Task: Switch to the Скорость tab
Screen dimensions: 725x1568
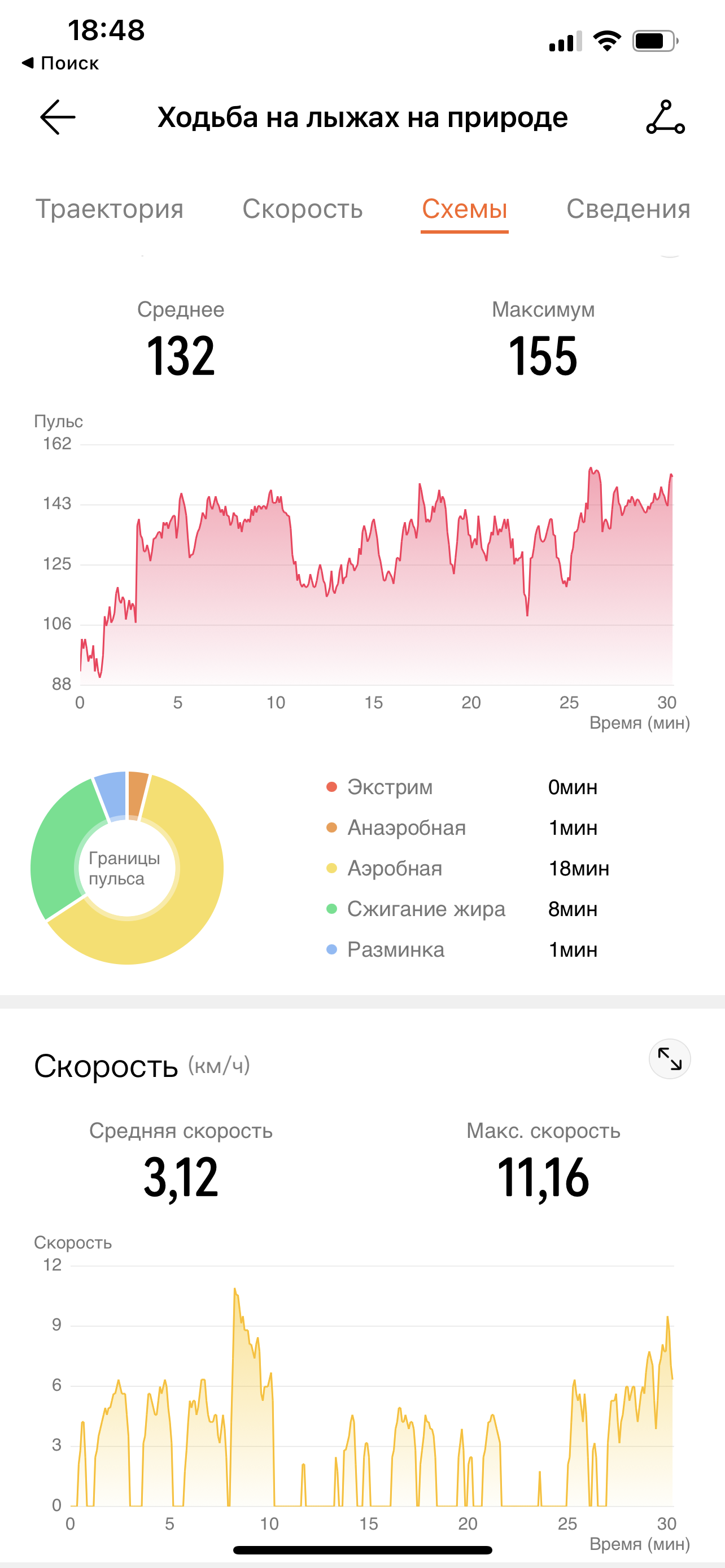Action: [303, 209]
